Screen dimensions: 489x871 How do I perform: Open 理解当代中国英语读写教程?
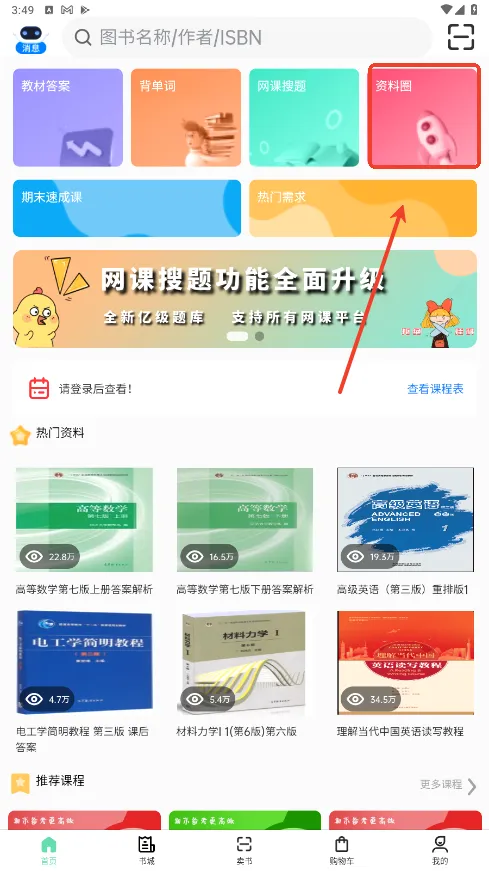click(406, 674)
